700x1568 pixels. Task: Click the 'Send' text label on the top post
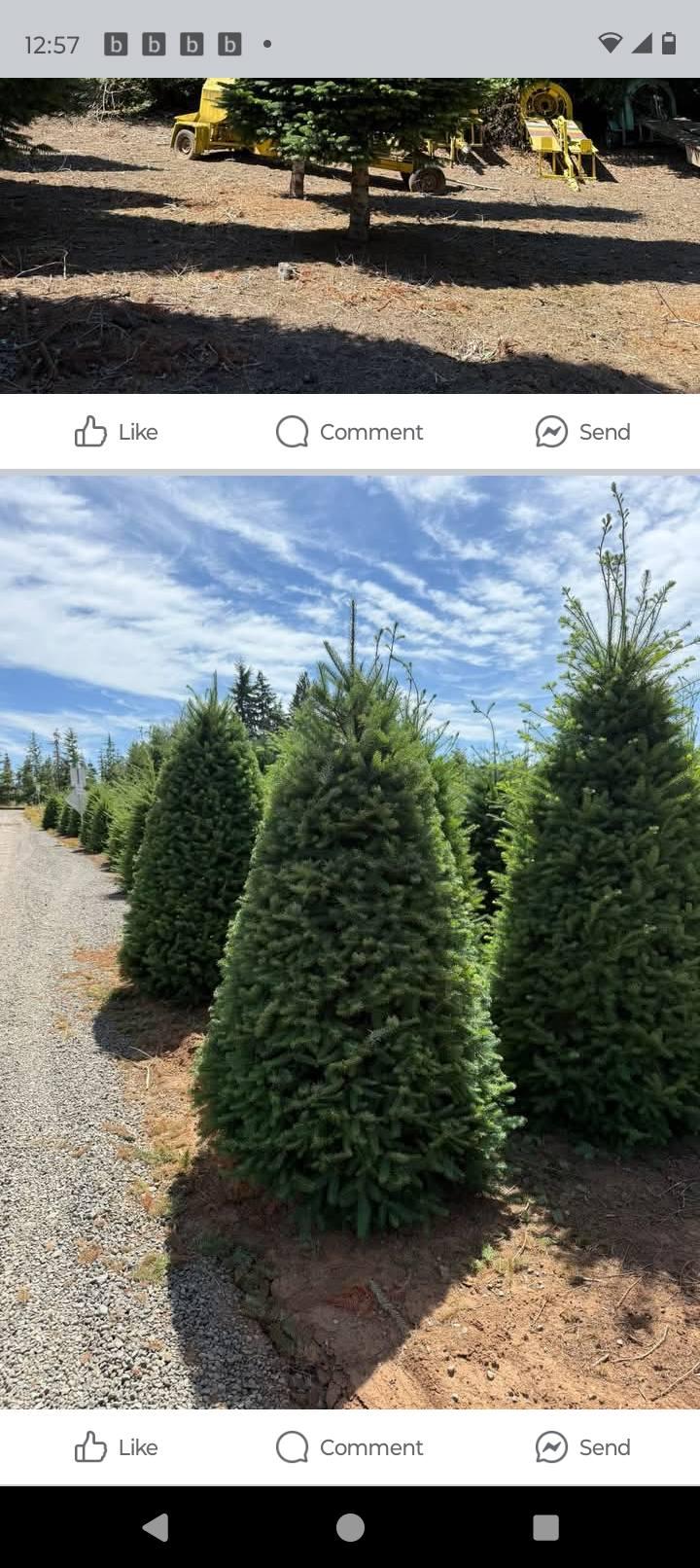[606, 432]
